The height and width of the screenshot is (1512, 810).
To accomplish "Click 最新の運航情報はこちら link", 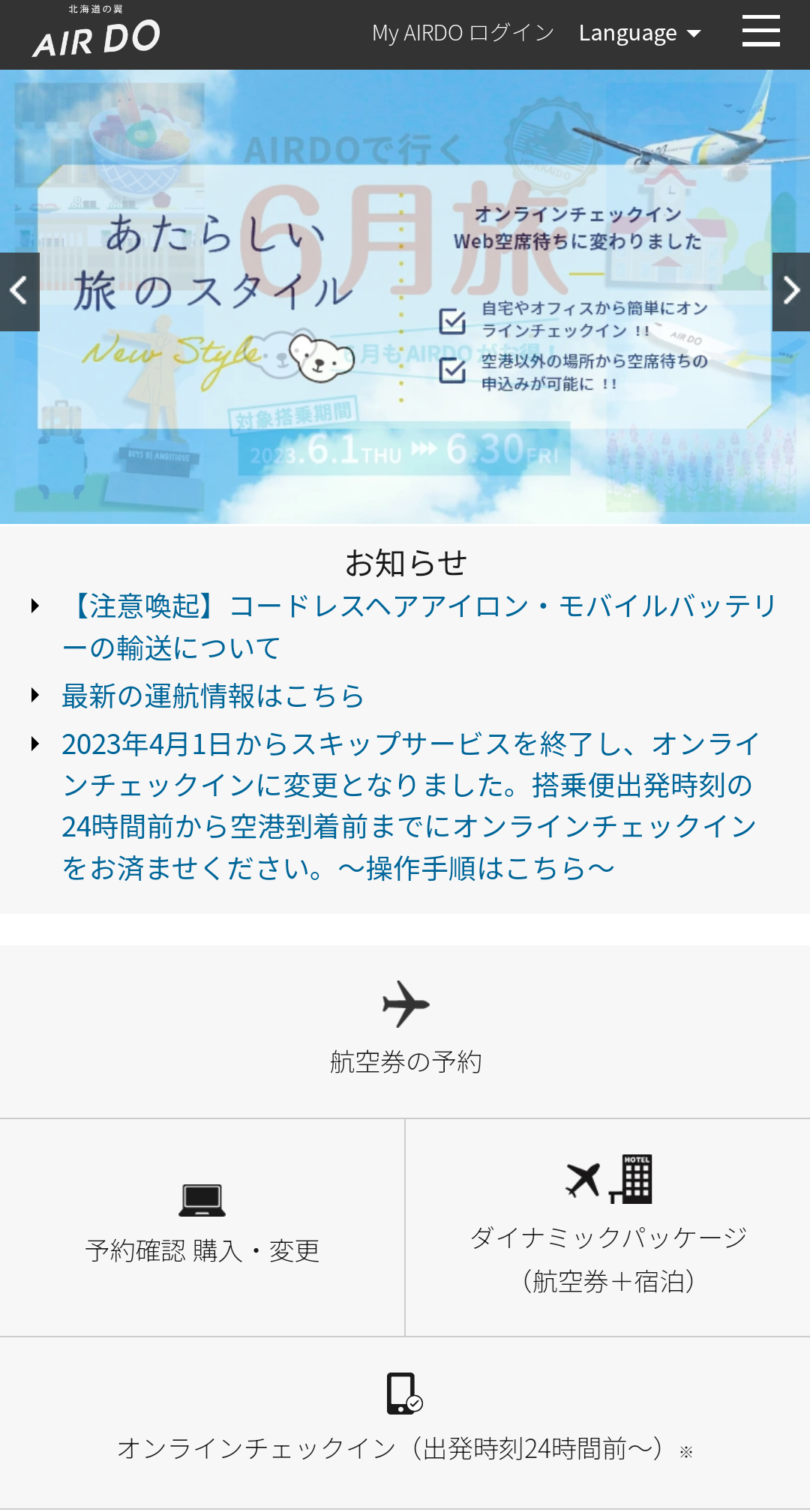I will 210,696.
